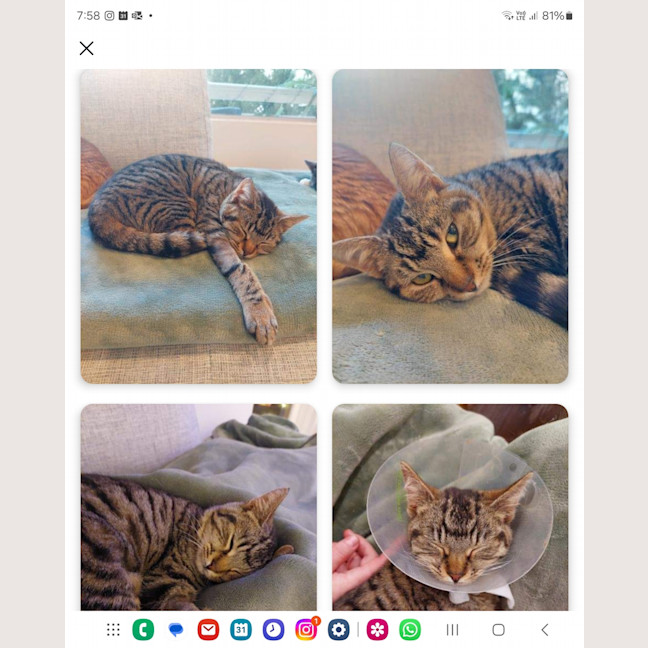This screenshot has height=648, width=648.
Task: Launch Instagram from the taskbar
Action: pos(306,630)
